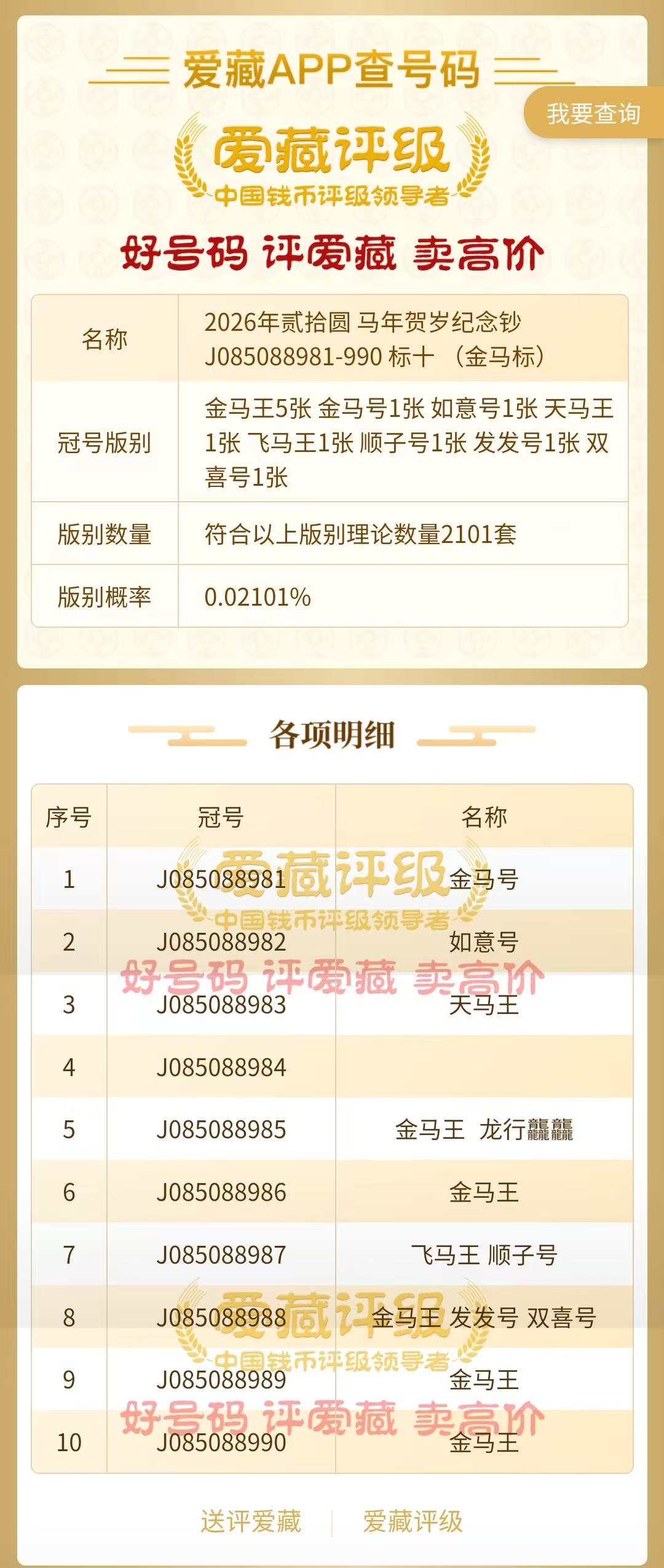Image resolution: width=664 pixels, height=1568 pixels.
Task: Open the 爱藏评级 link
Action: pyautogui.click(x=413, y=1521)
